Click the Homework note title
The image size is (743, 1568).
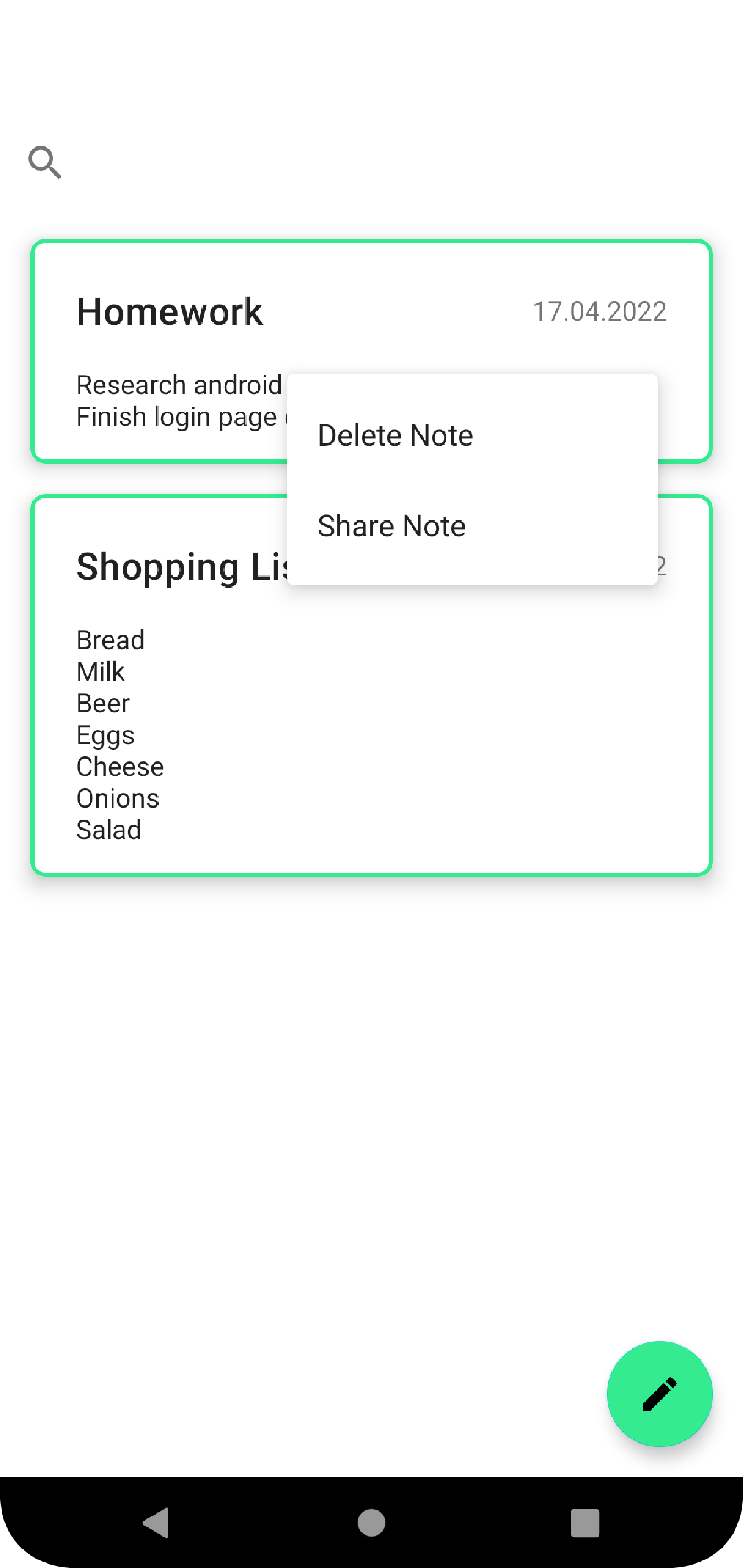coord(169,311)
